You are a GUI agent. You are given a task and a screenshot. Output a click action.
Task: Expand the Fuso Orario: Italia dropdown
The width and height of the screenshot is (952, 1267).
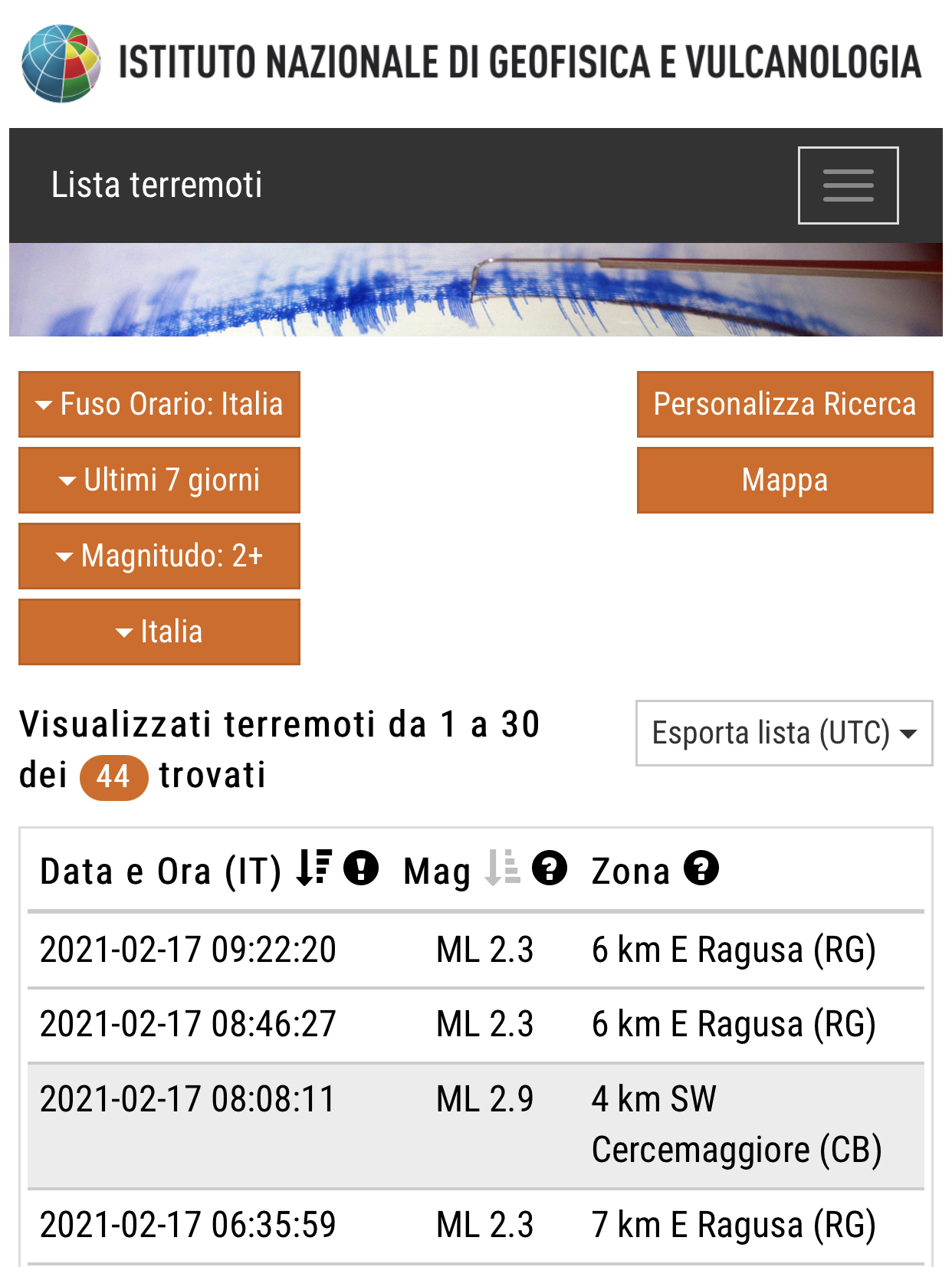coord(159,404)
